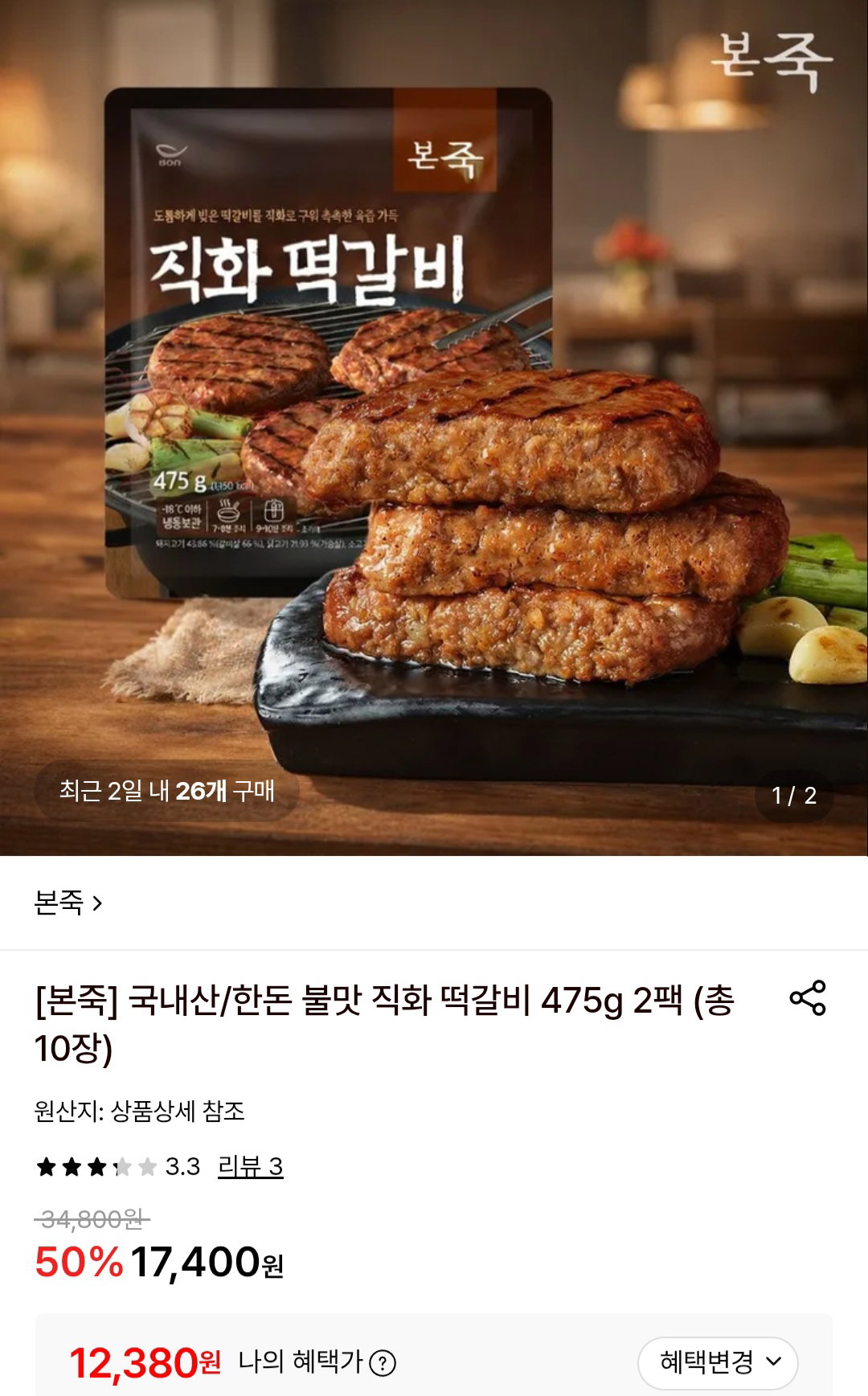Open the 혜택변경 dropdown
Viewport: 868px width, 1396px height.
(718, 1362)
